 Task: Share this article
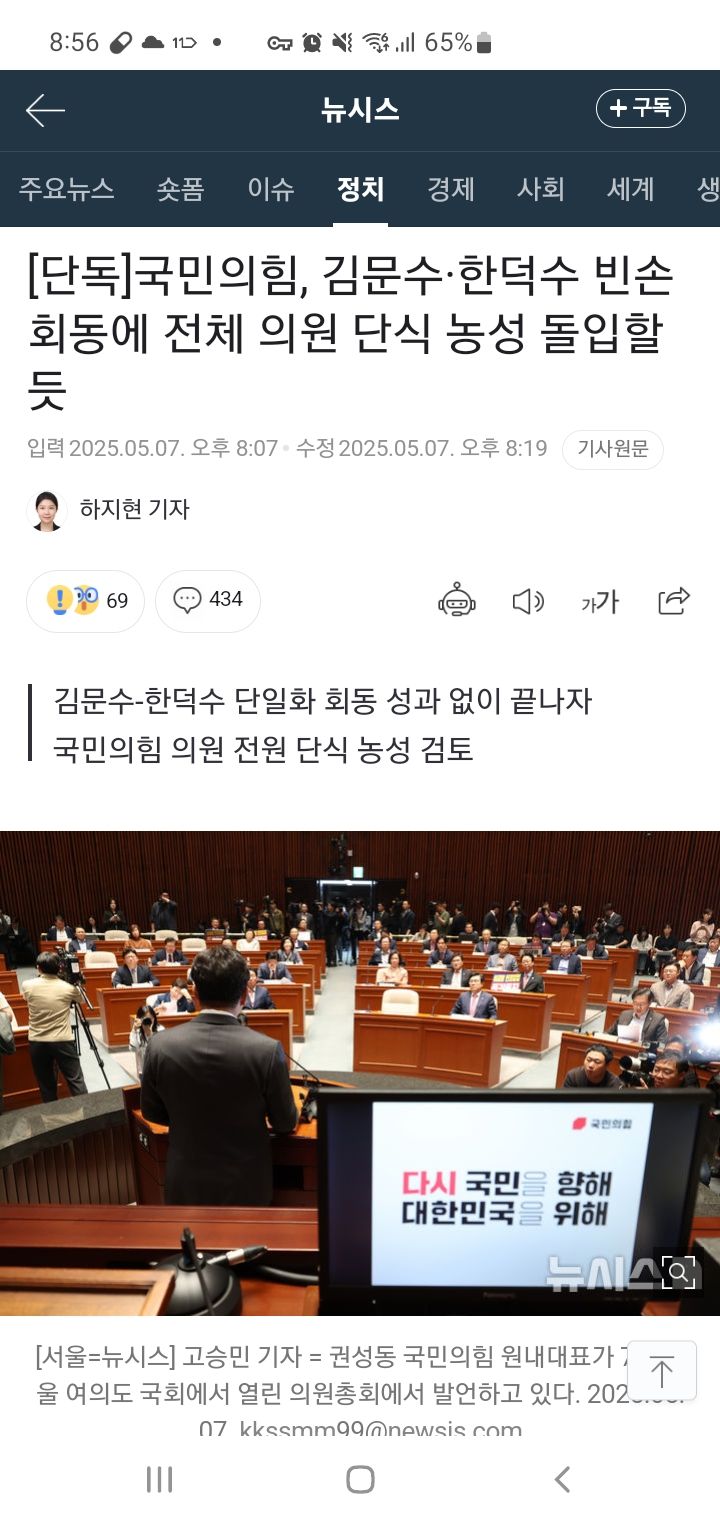click(x=674, y=600)
